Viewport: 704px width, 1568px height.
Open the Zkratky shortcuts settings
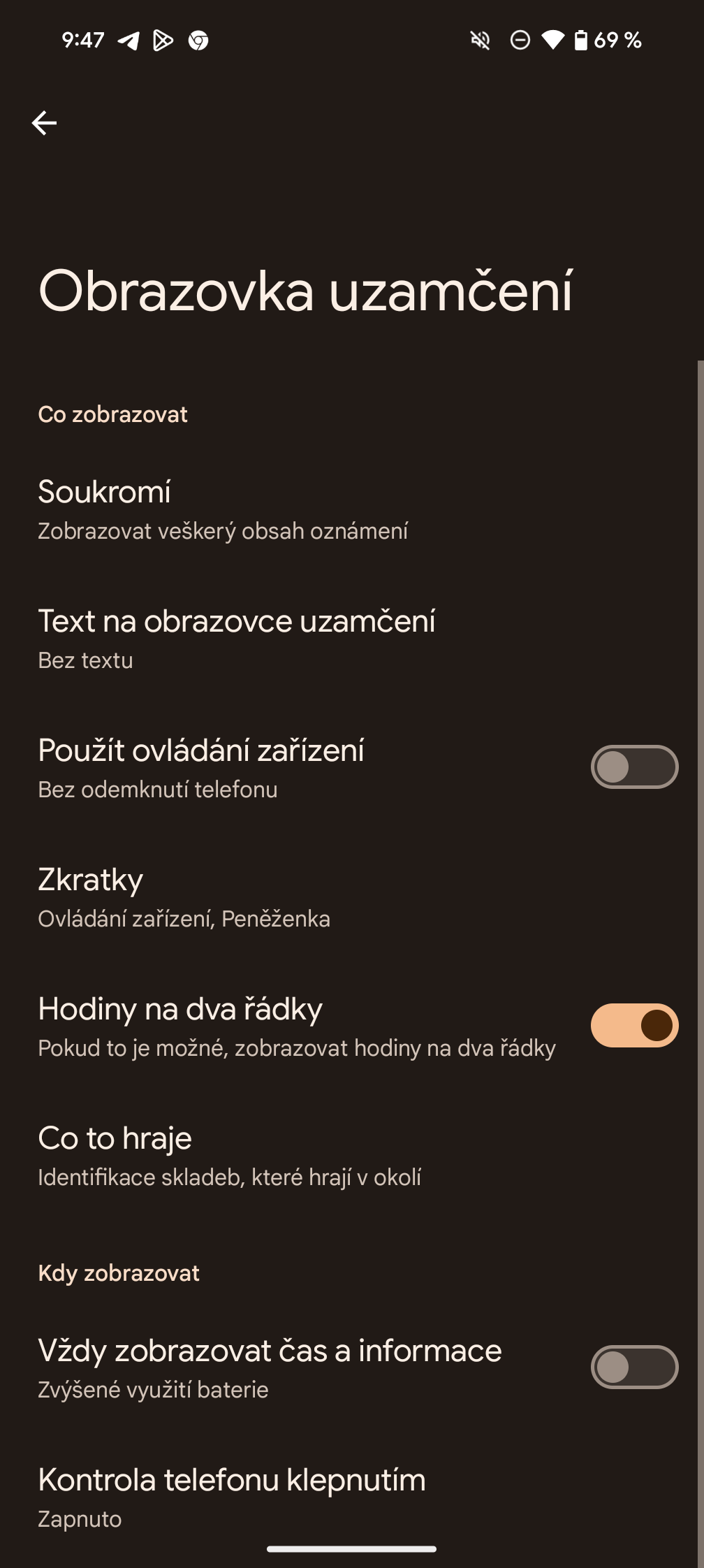tap(184, 897)
